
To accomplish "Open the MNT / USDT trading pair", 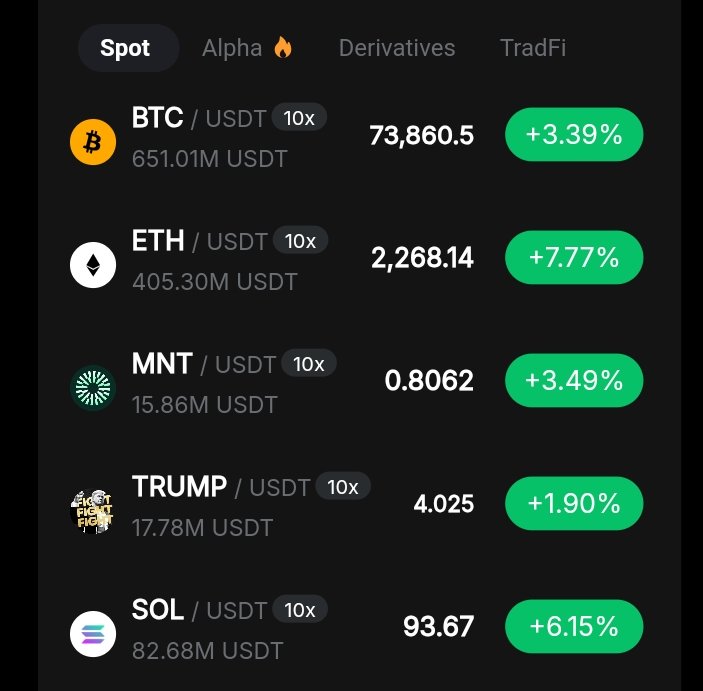I will click(356, 381).
